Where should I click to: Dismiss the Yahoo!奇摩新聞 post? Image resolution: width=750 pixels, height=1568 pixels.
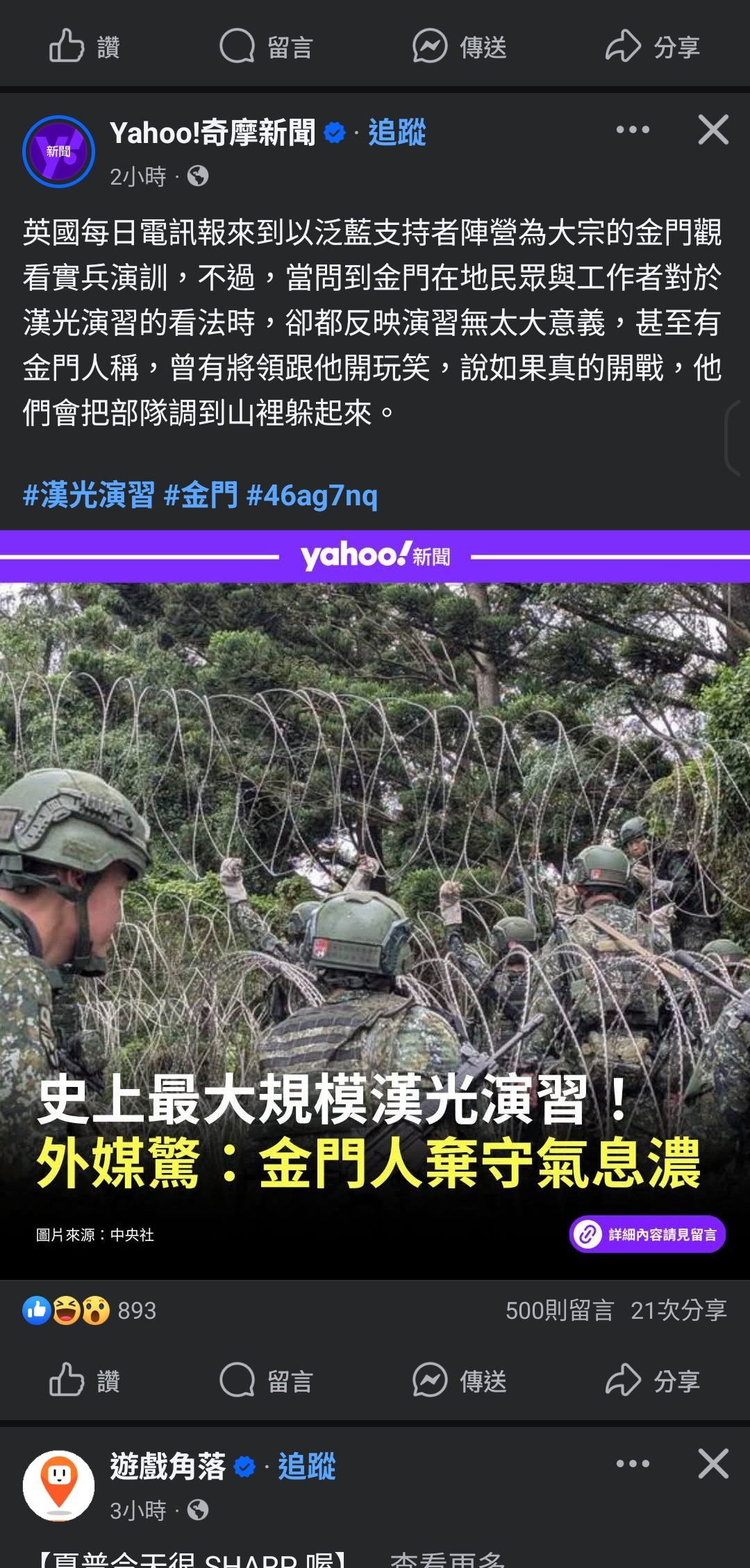click(x=713, y=130)
